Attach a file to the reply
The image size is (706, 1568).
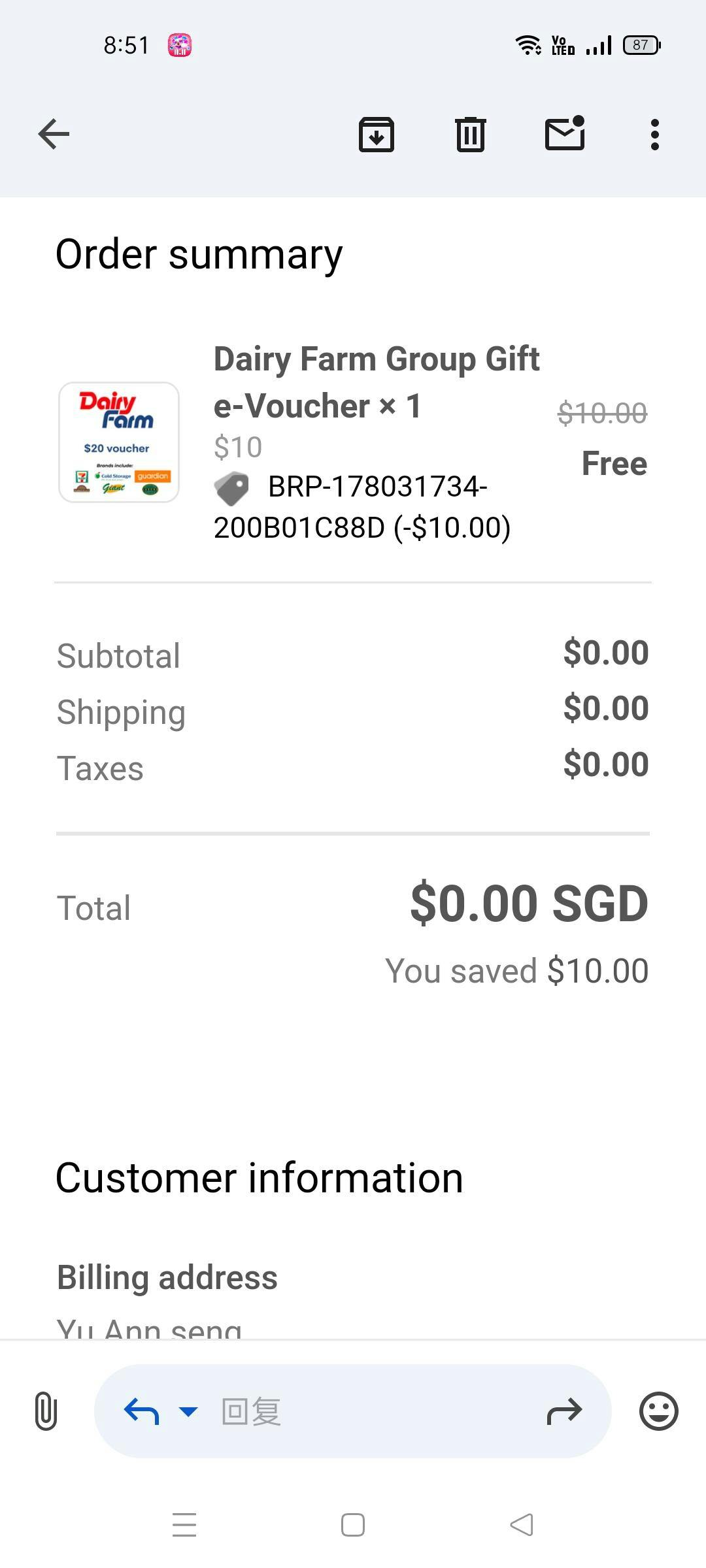click(x=46, y=1411)
